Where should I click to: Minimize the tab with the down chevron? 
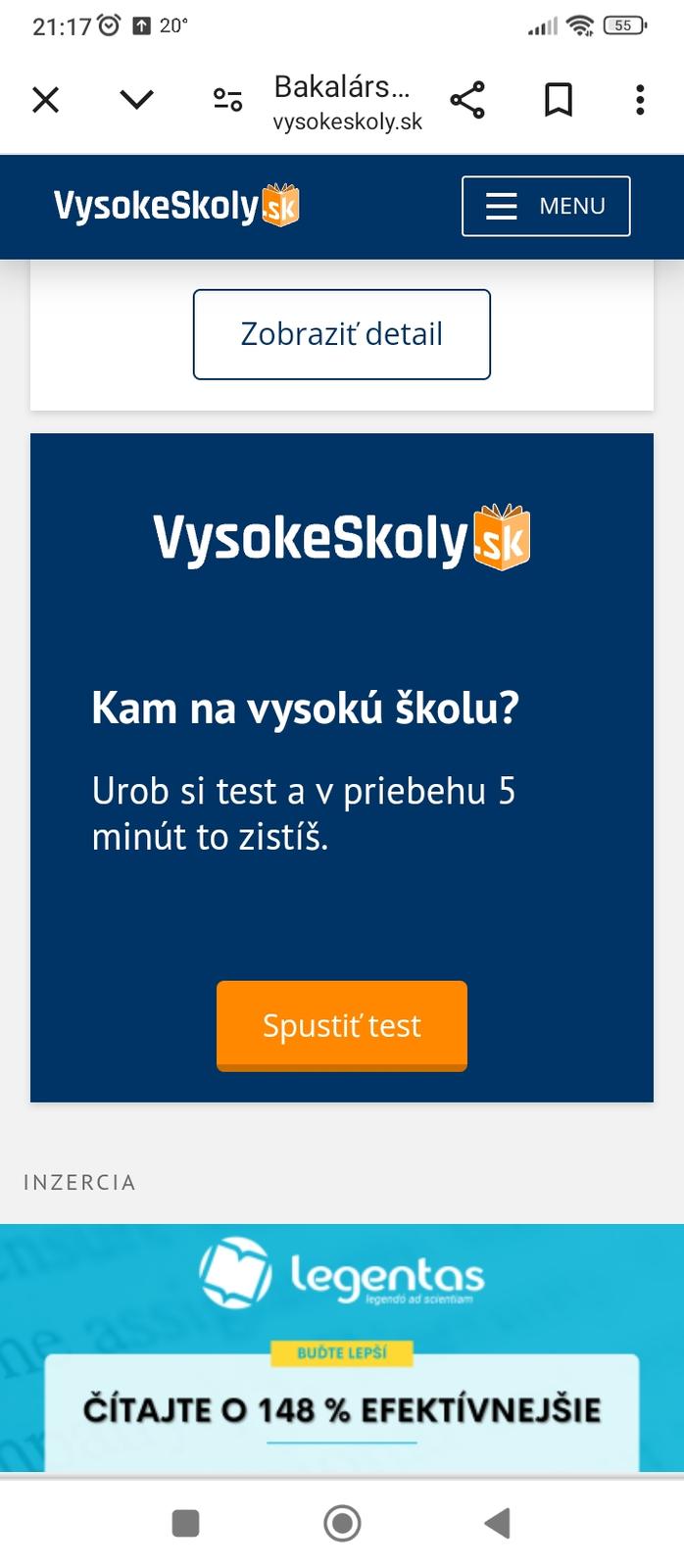[136, 100]
